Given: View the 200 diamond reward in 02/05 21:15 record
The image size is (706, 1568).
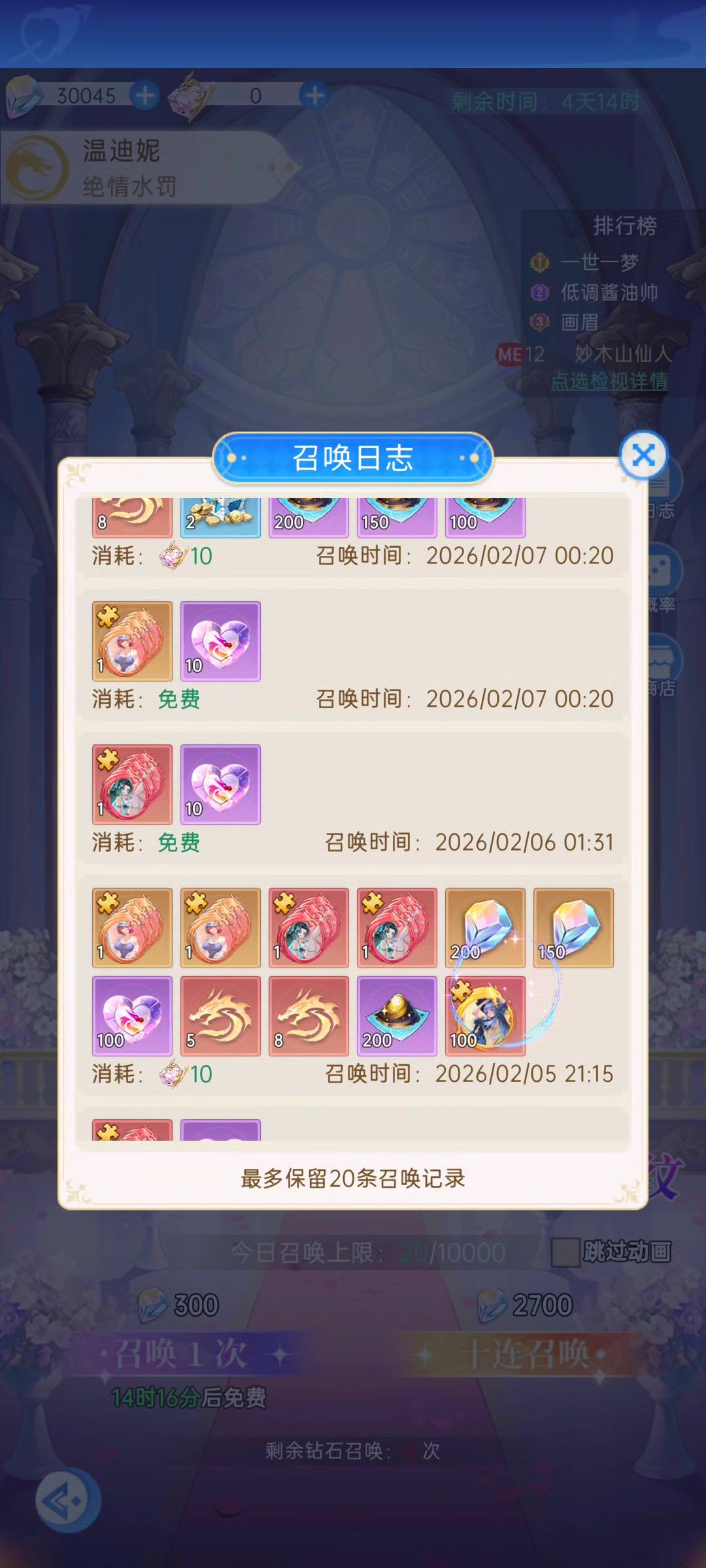Looking at the screenshot, I should tap(485, 927).
